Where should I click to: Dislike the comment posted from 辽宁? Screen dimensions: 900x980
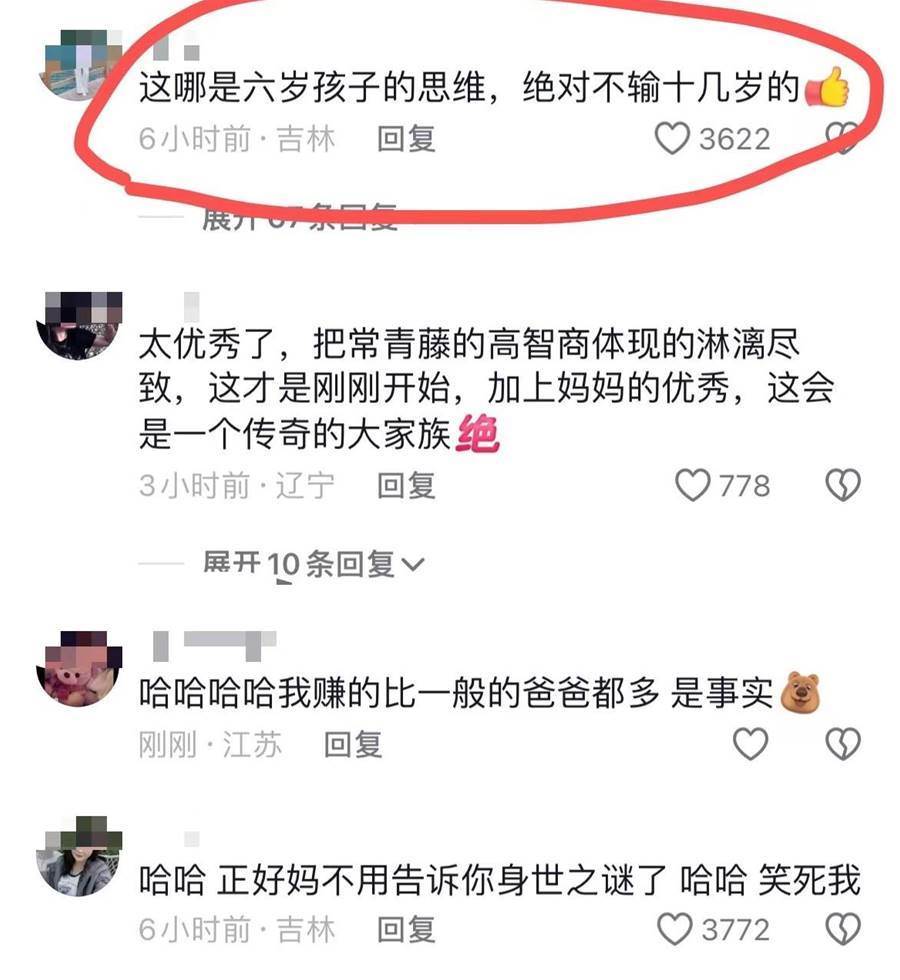coord(842,486)
